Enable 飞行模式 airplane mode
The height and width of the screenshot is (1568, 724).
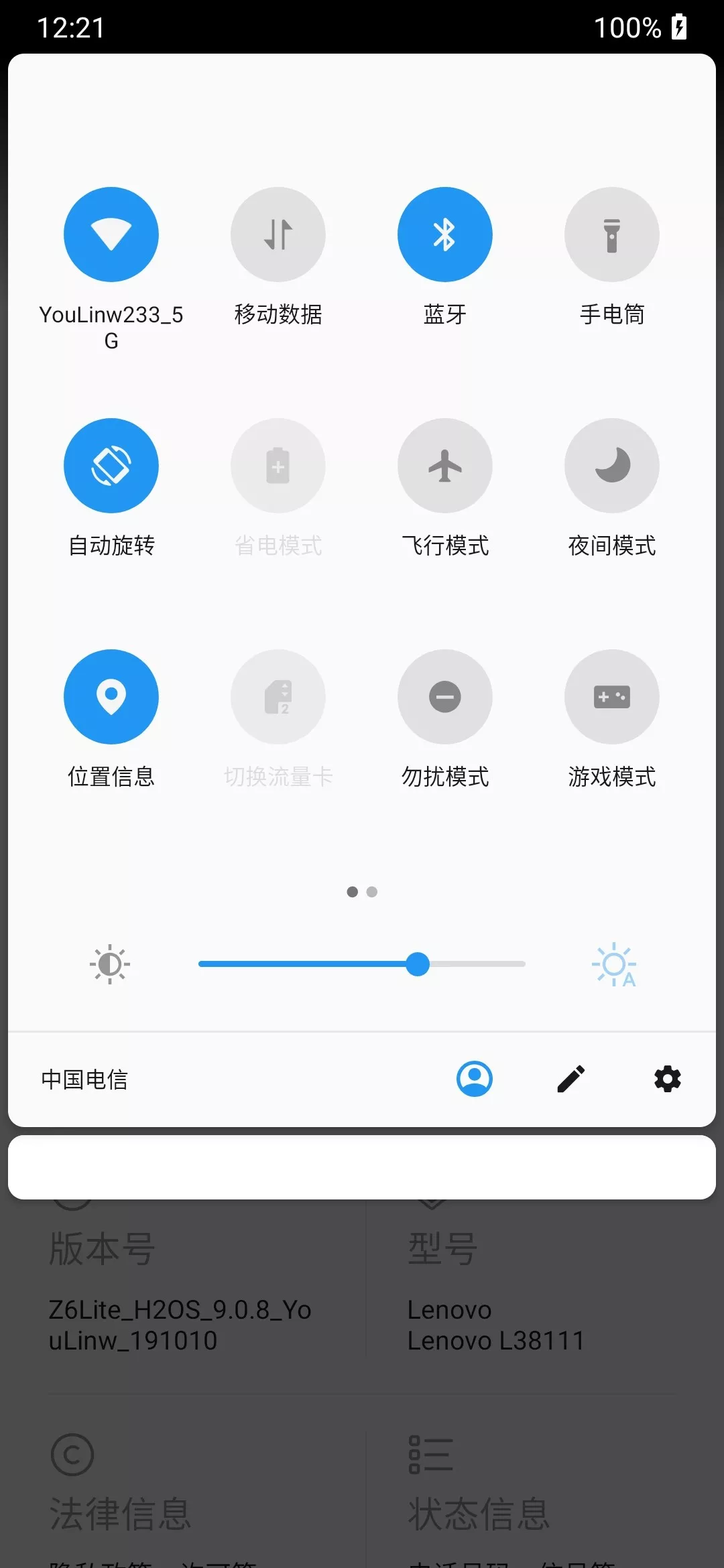click(x=445, y=466)
